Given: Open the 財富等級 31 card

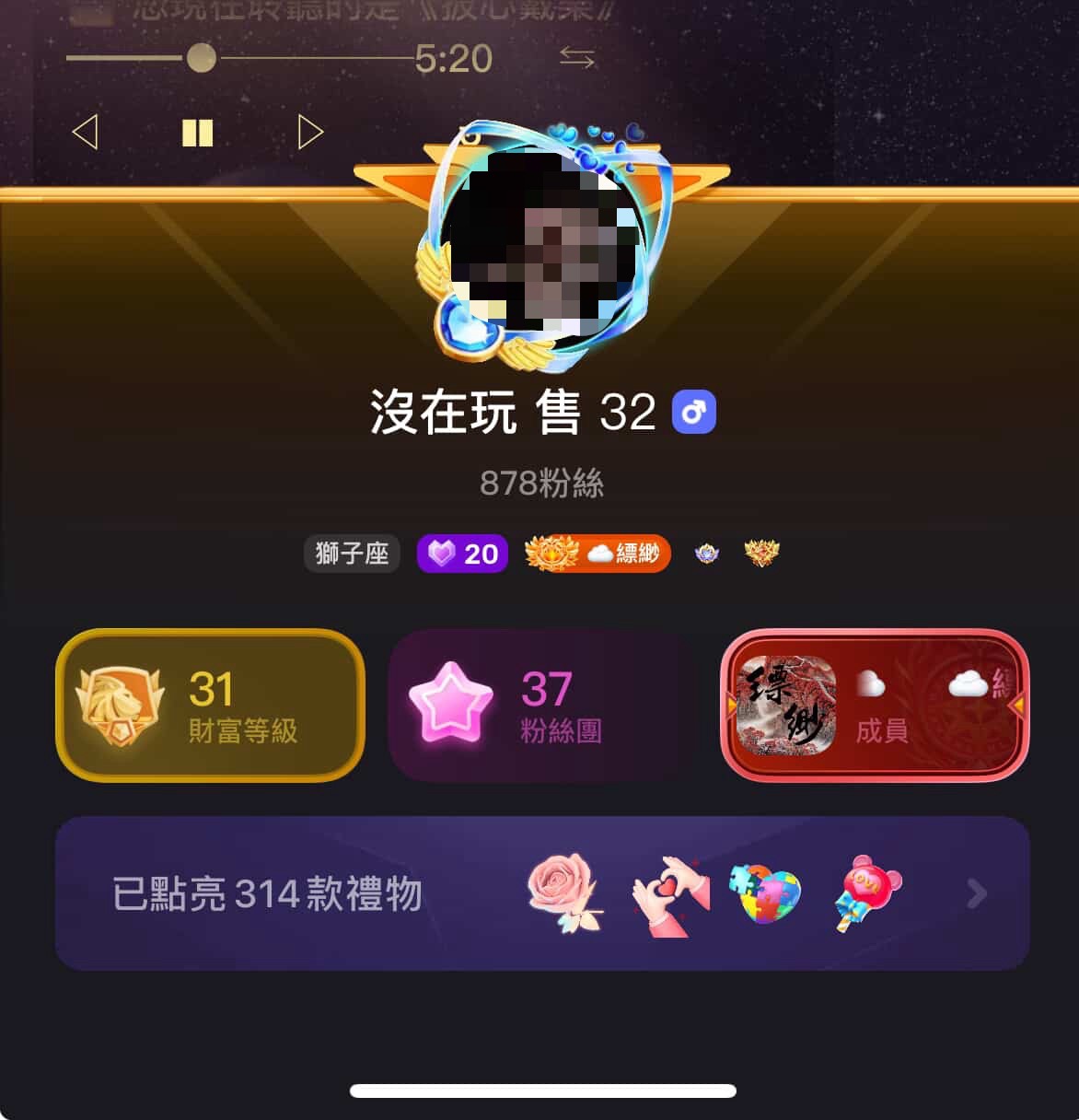Looking at the screenshot, I should (x=211, y=706).
